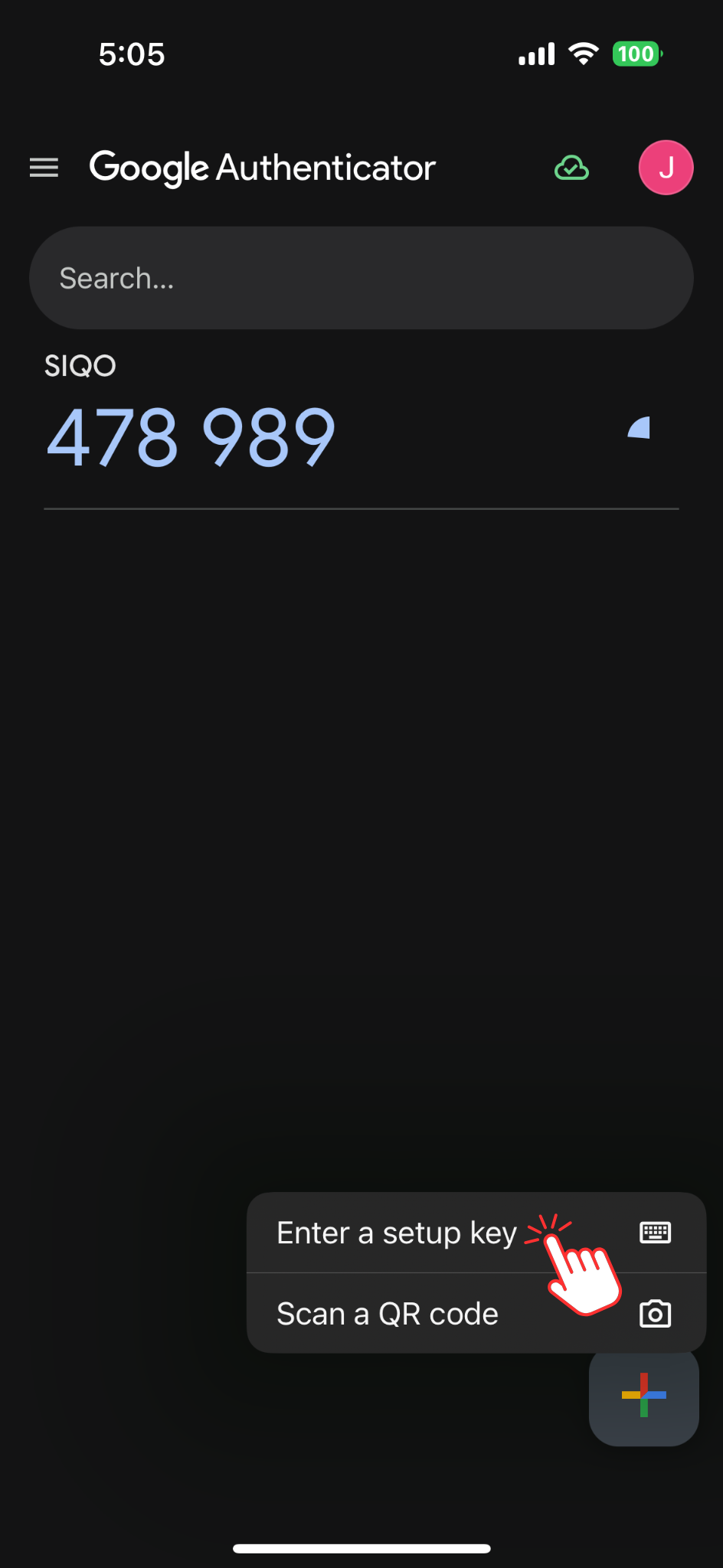Tap the Search field
Screen dimensions: 723x1568
tap(361, 278)
